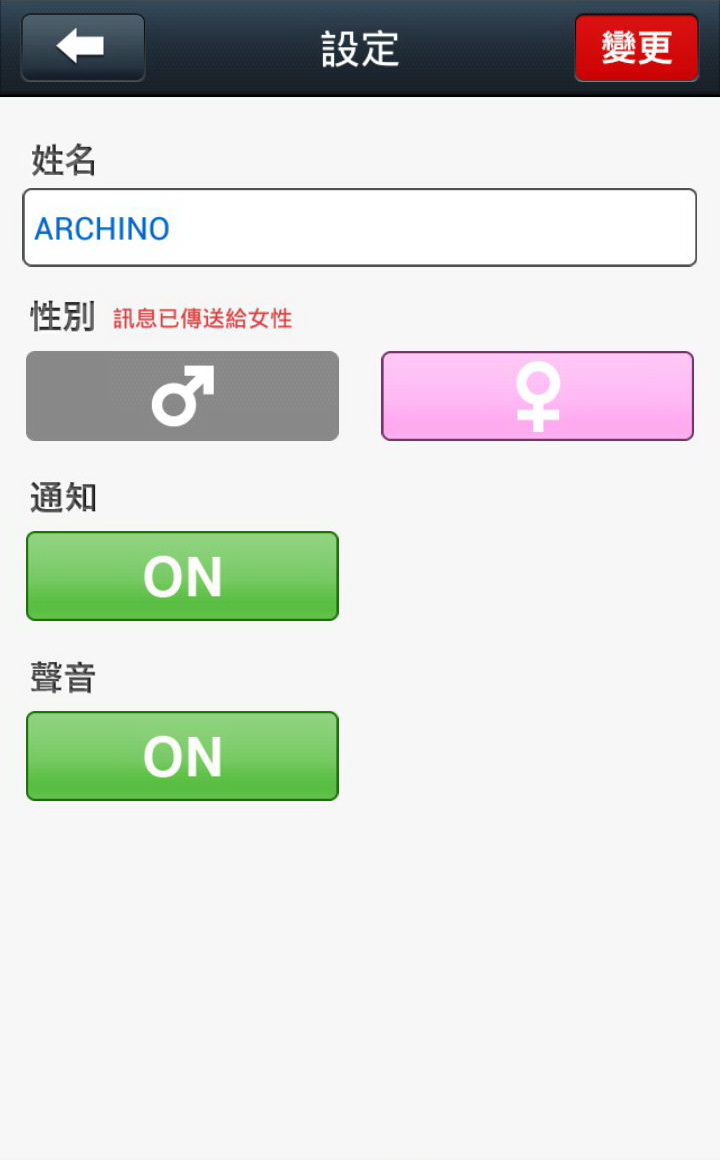Edit the 姓名 field showing ARCHINO
Image resolution: width=720 pixels, height=1160 pixels.
359,228
